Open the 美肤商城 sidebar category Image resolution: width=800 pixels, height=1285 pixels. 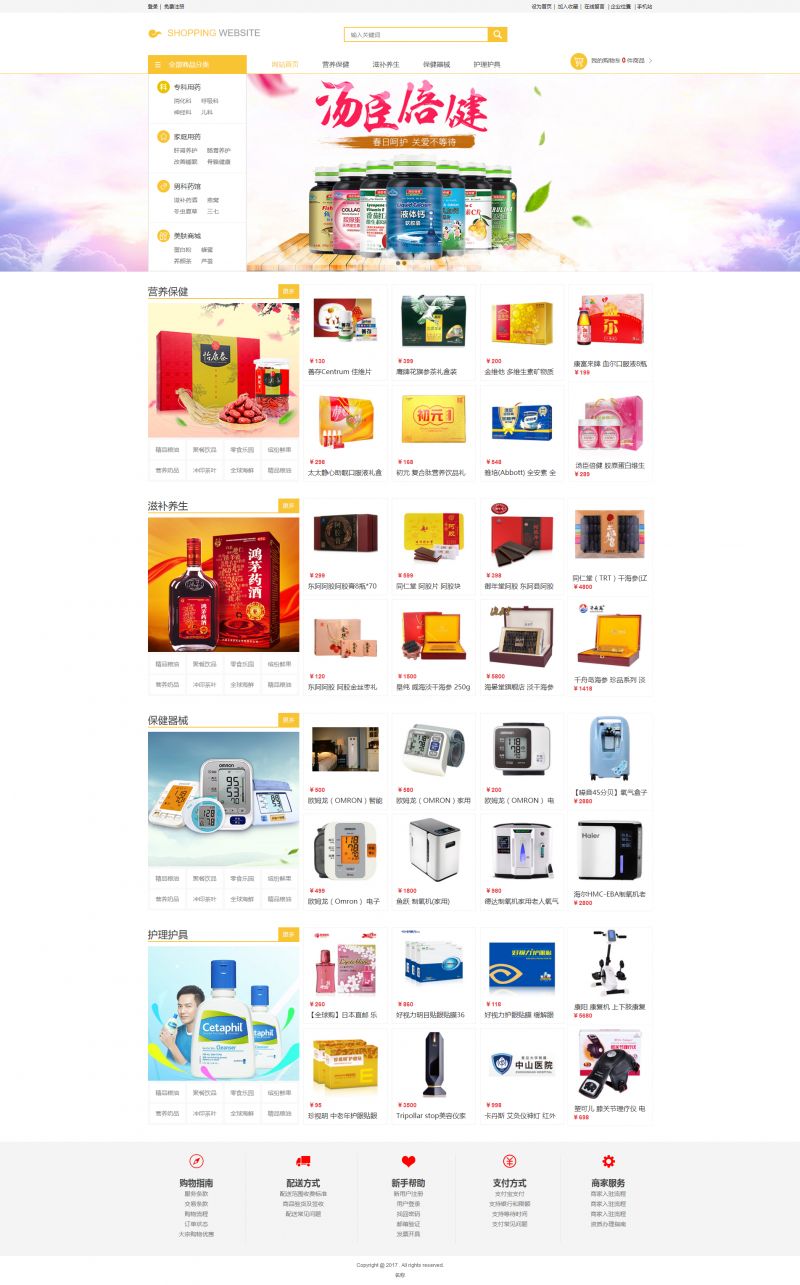pyautogui.click(x=187, y=236)
